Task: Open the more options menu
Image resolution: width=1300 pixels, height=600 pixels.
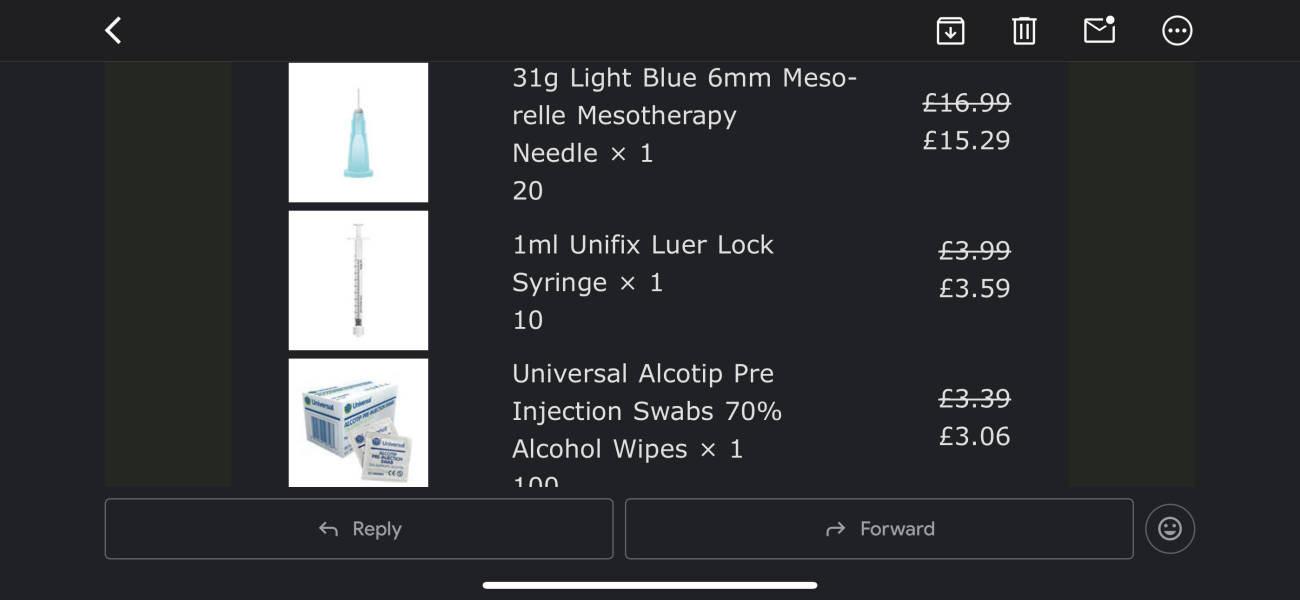Action: point(1177,31)
